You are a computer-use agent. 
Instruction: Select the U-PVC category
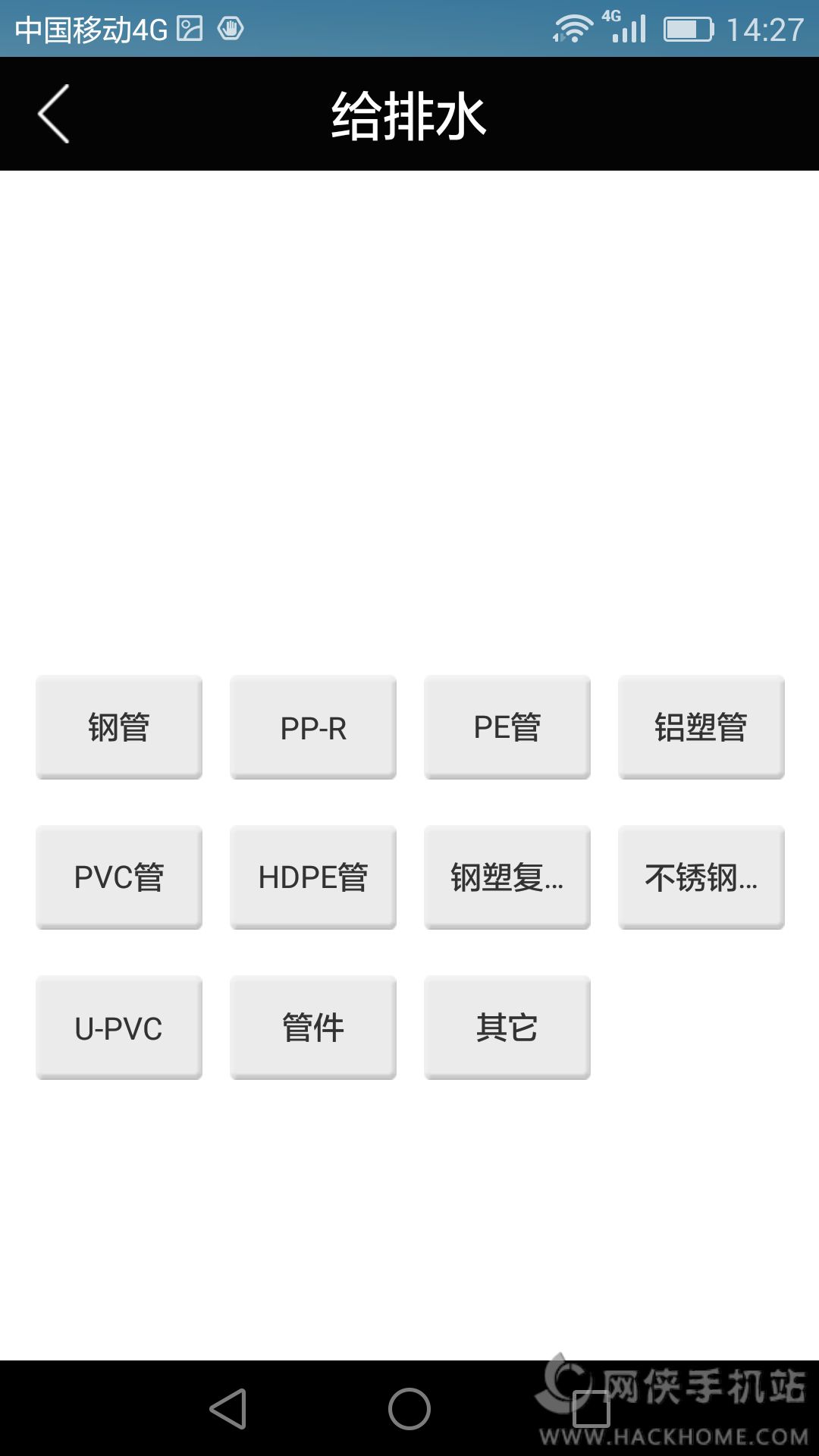pos(118,1027)
